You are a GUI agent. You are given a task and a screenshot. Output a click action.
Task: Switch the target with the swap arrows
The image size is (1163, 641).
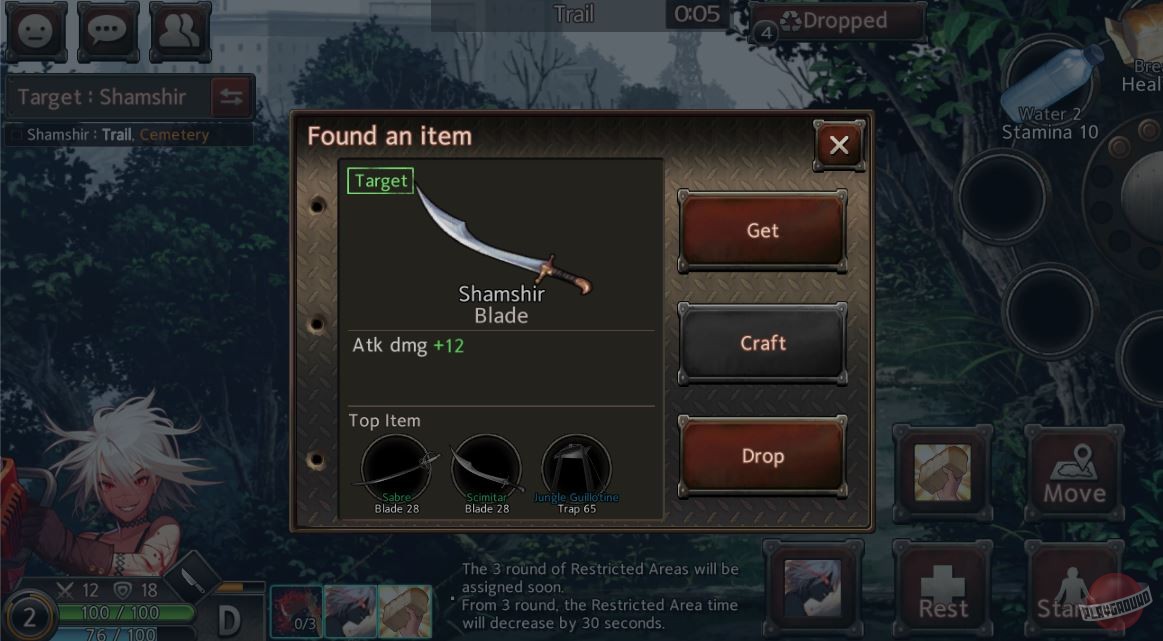pos(231,97)
